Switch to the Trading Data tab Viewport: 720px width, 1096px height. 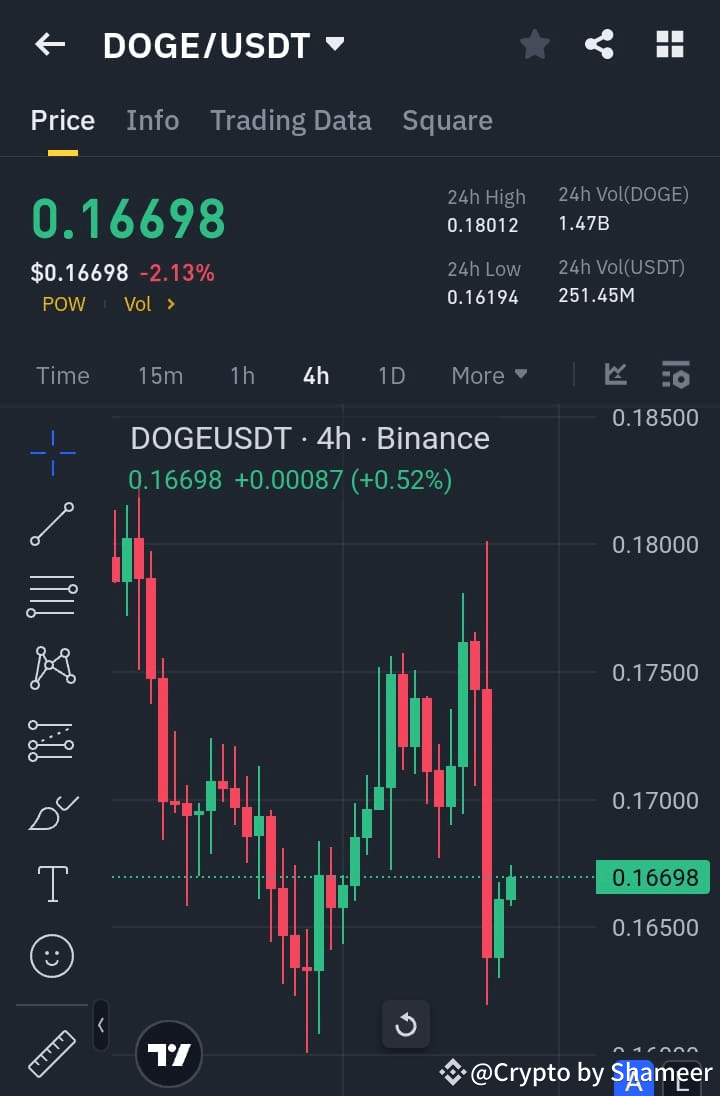coord(290,120)
